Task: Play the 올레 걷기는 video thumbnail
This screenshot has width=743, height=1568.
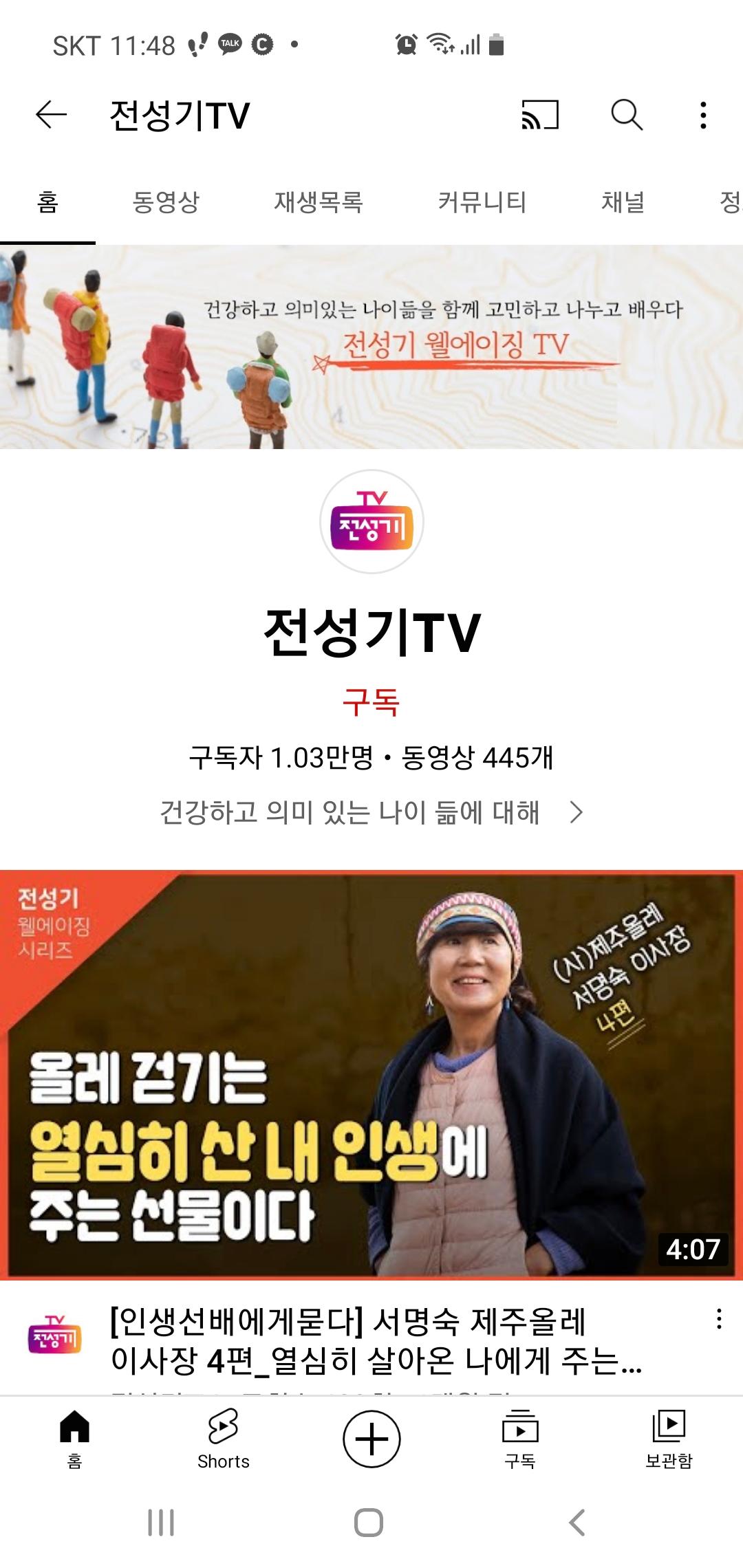Action: [371, 1074]
